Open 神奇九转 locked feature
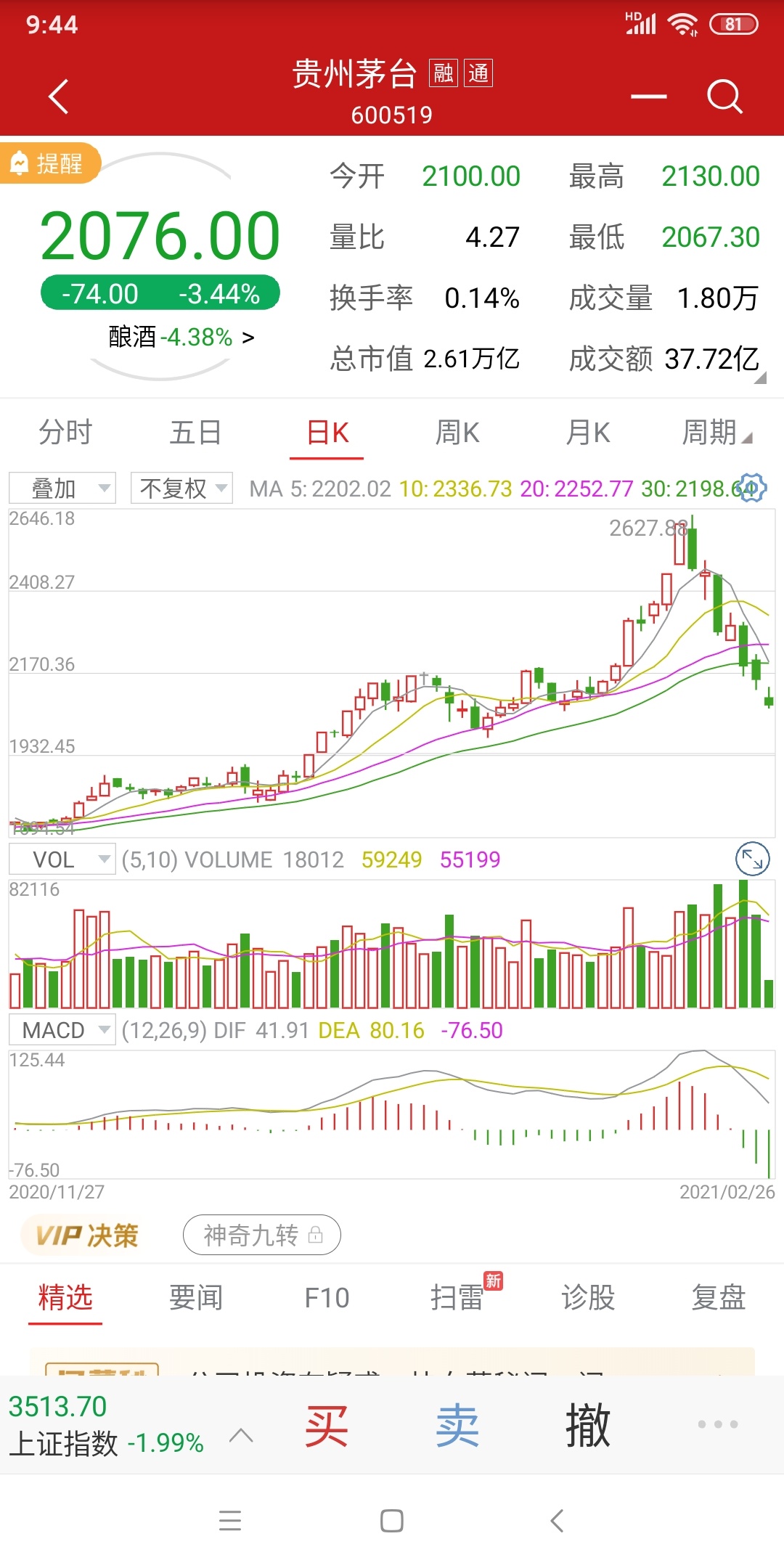The image size is (784, 1568). (262, 1235)
